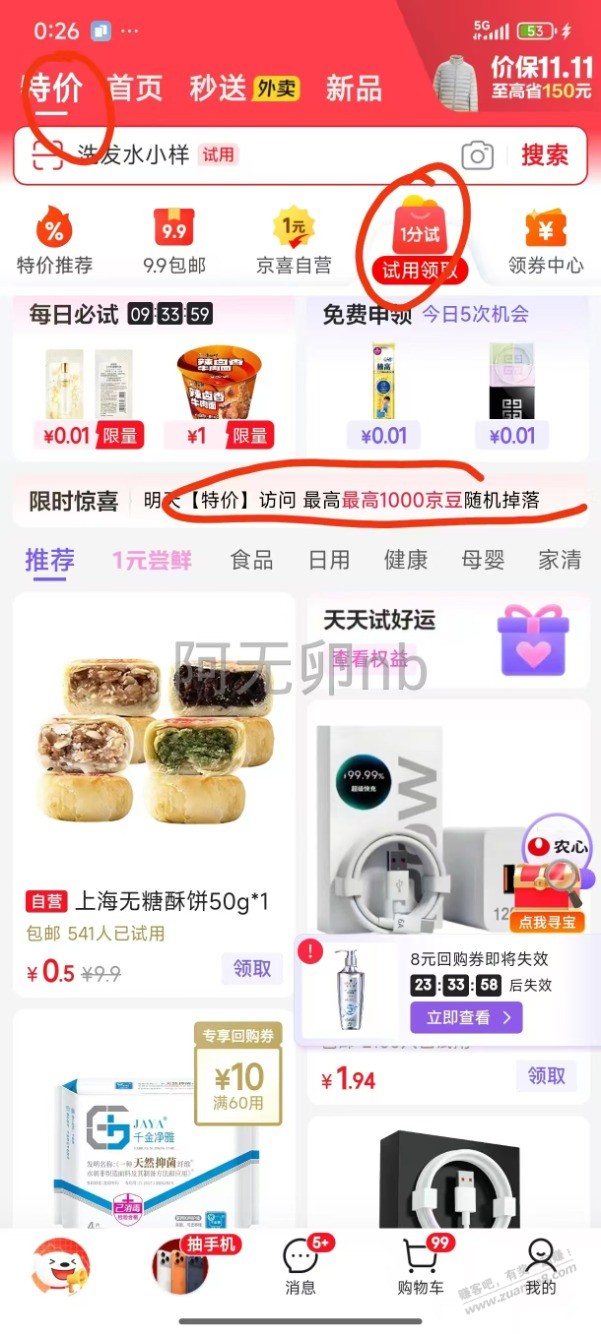
Task: Open camera search icon
Action: coord(478,156)
